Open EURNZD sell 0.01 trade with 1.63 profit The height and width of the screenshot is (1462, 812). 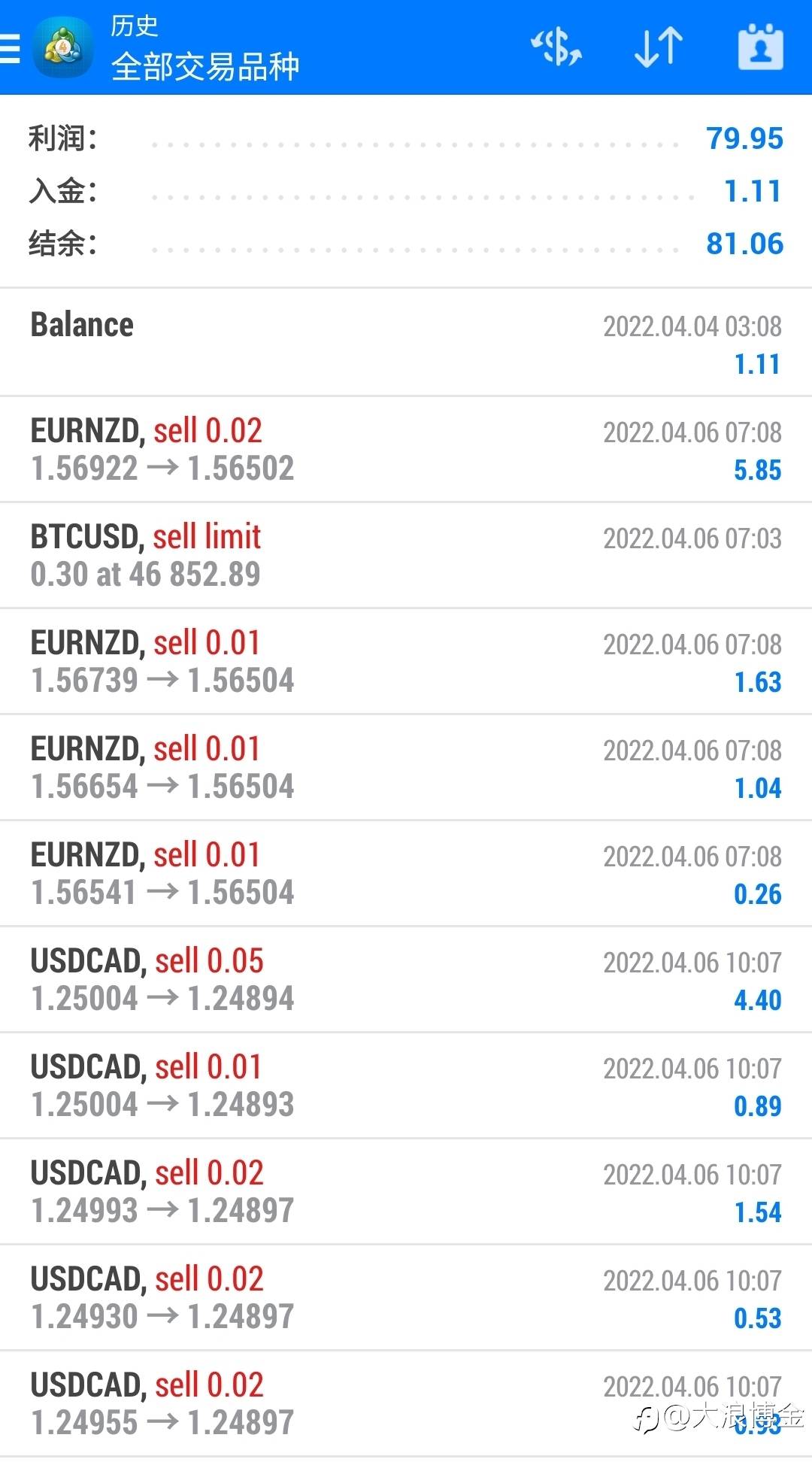coord(406,662)
